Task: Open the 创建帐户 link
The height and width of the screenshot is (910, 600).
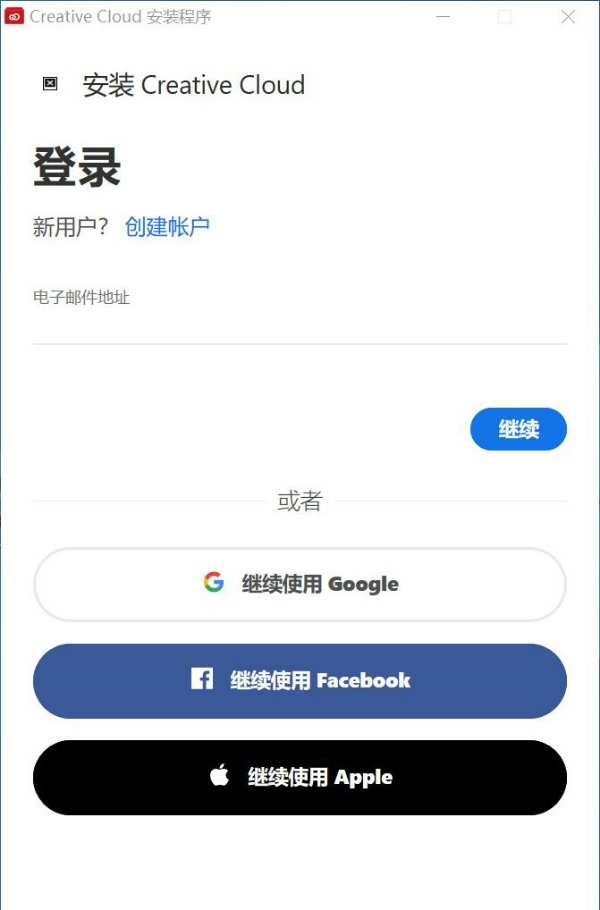Action: click(167, 227)
